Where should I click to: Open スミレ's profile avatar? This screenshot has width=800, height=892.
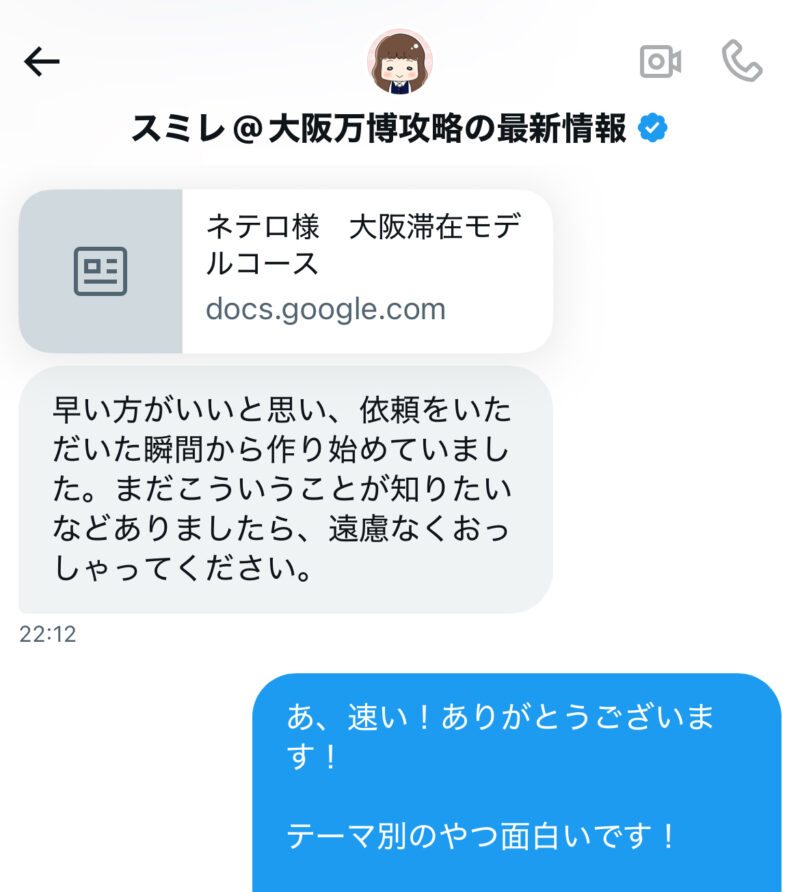400,62
